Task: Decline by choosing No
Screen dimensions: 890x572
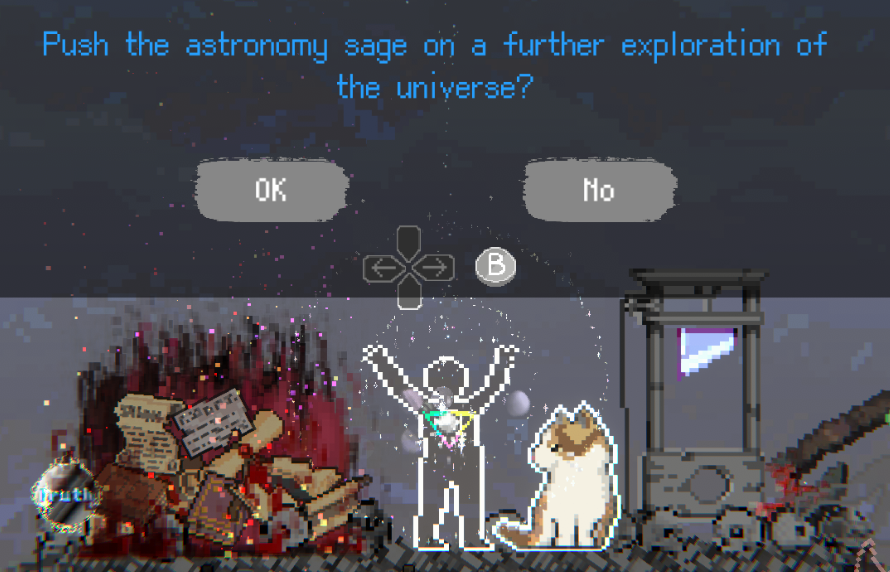Action: [599, 190]
